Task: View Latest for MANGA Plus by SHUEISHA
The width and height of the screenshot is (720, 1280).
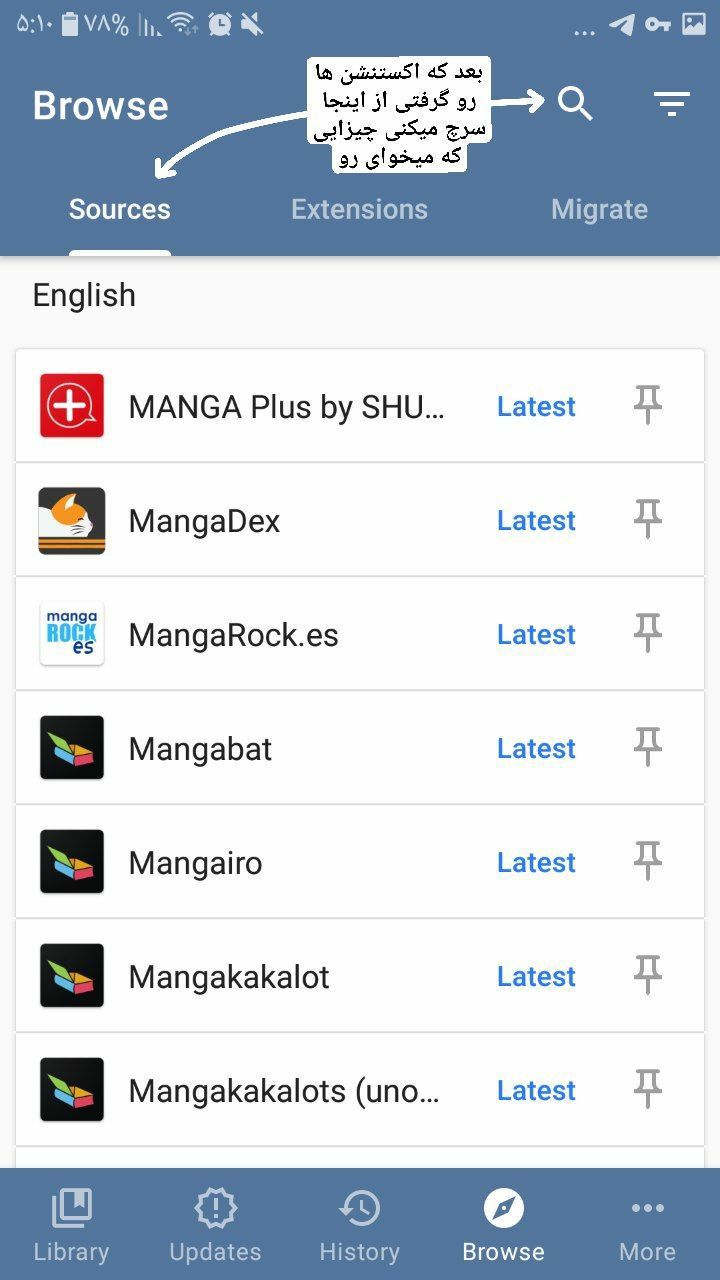Action: [x=536, y=407]
